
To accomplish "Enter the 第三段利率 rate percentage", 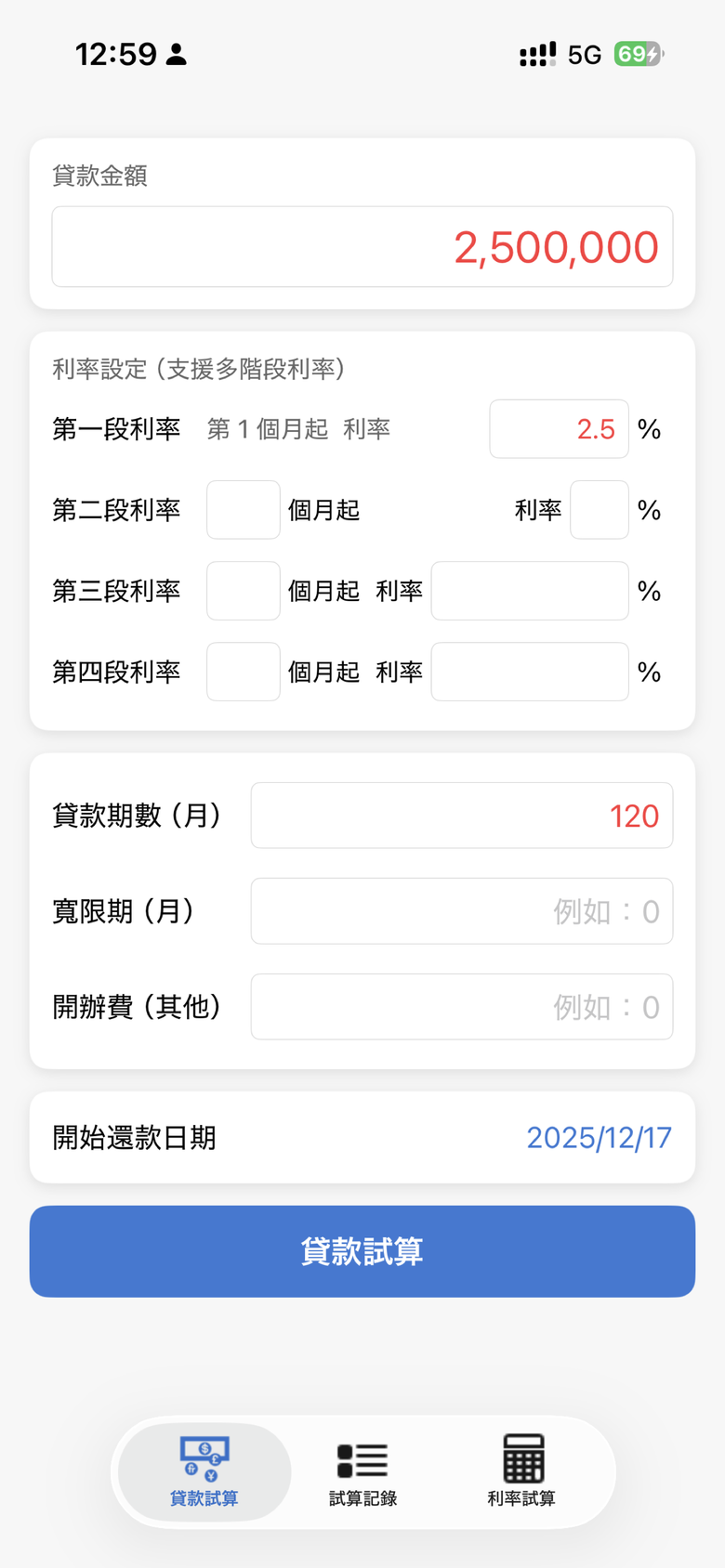I will coord(530,591).
